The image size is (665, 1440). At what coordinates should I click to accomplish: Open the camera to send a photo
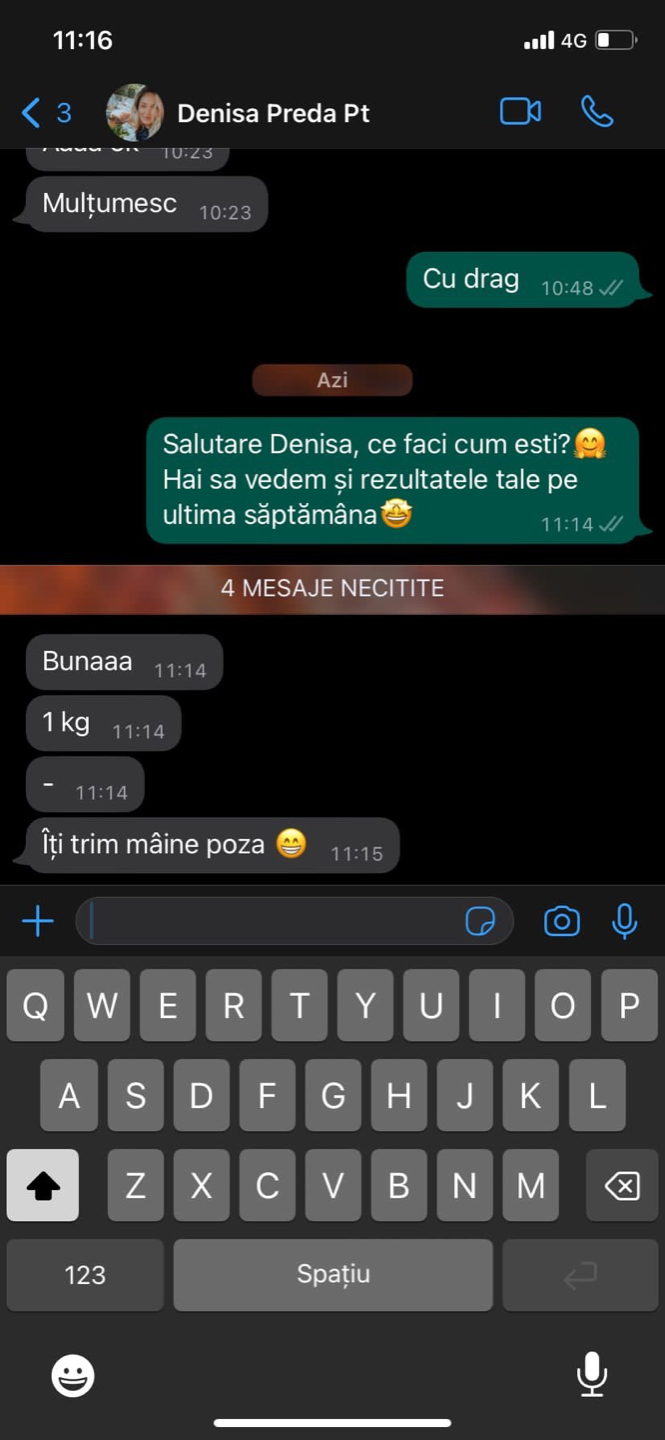tap(561, 921)
